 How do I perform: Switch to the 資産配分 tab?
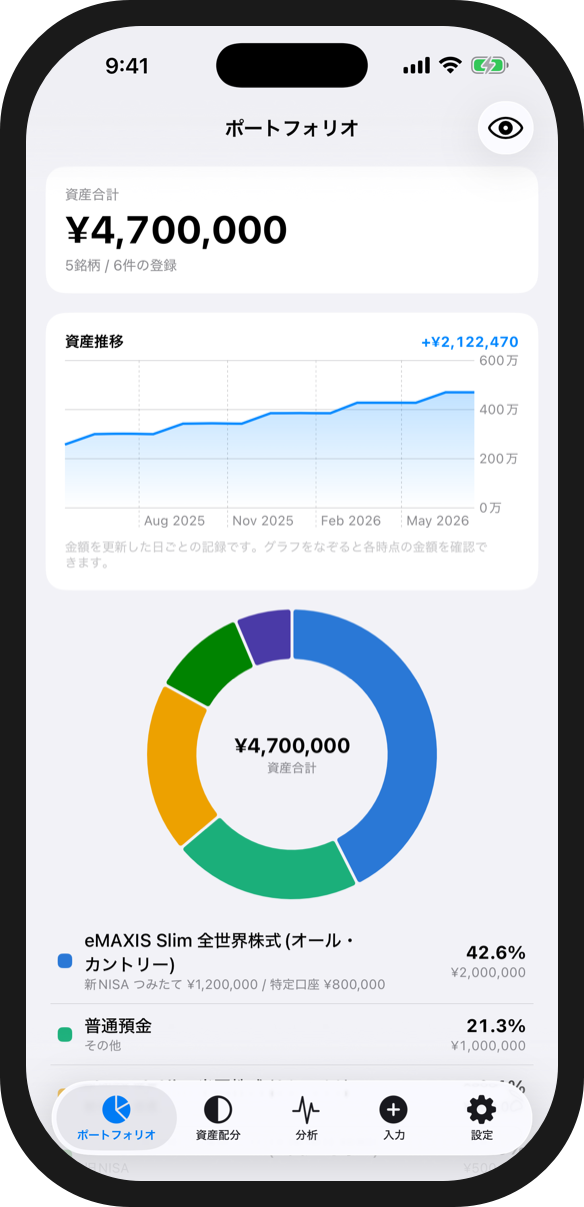(x=218, y=1117)
